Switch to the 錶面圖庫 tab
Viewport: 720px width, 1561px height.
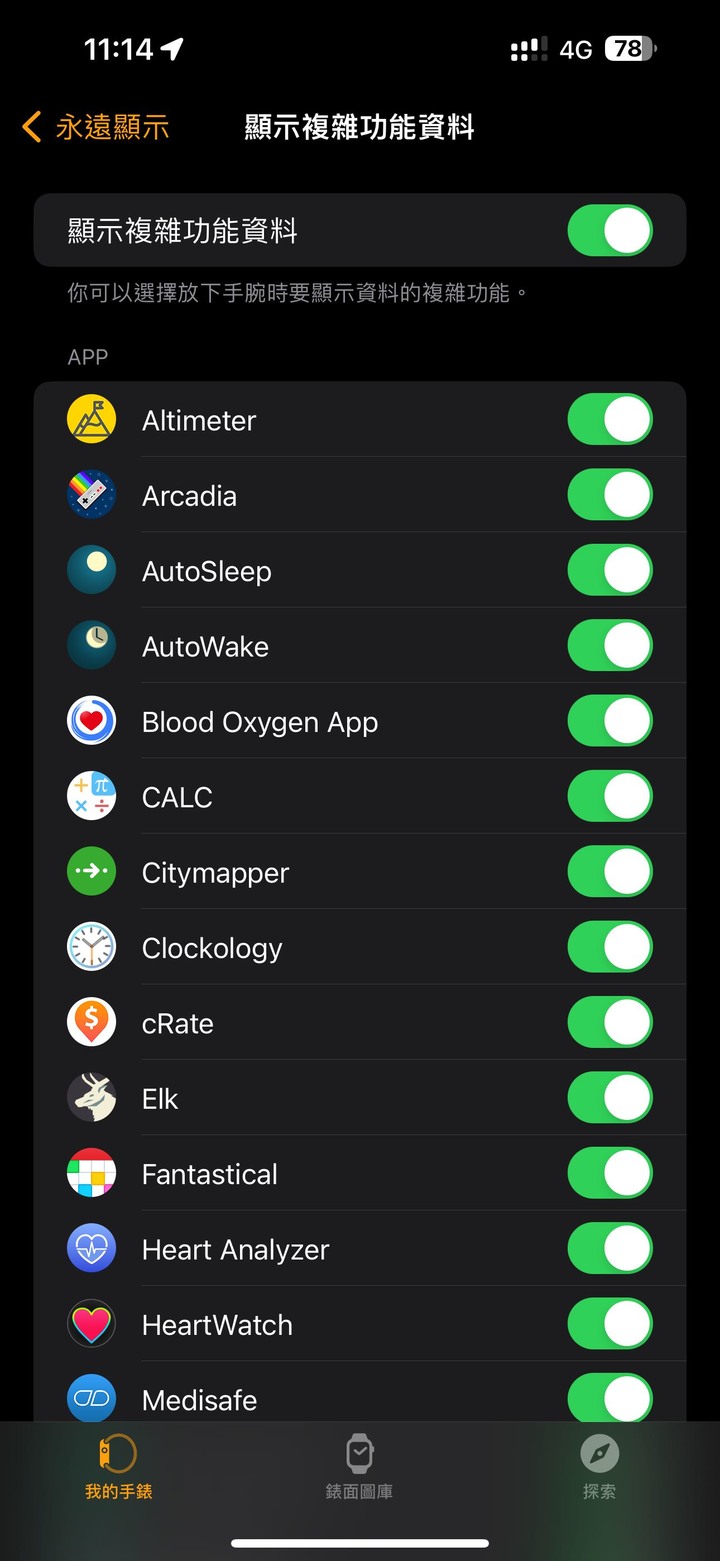359,1467
